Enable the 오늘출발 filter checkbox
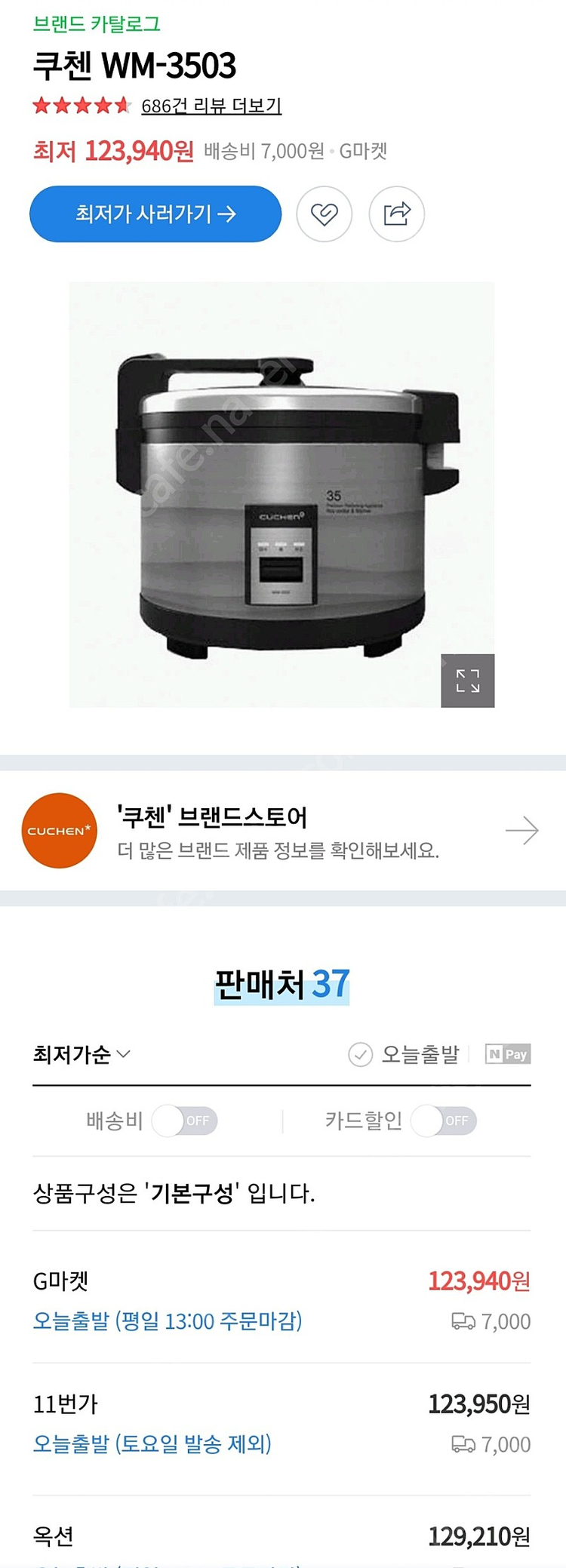The image size is (566, 1568). pos(362,1054)
